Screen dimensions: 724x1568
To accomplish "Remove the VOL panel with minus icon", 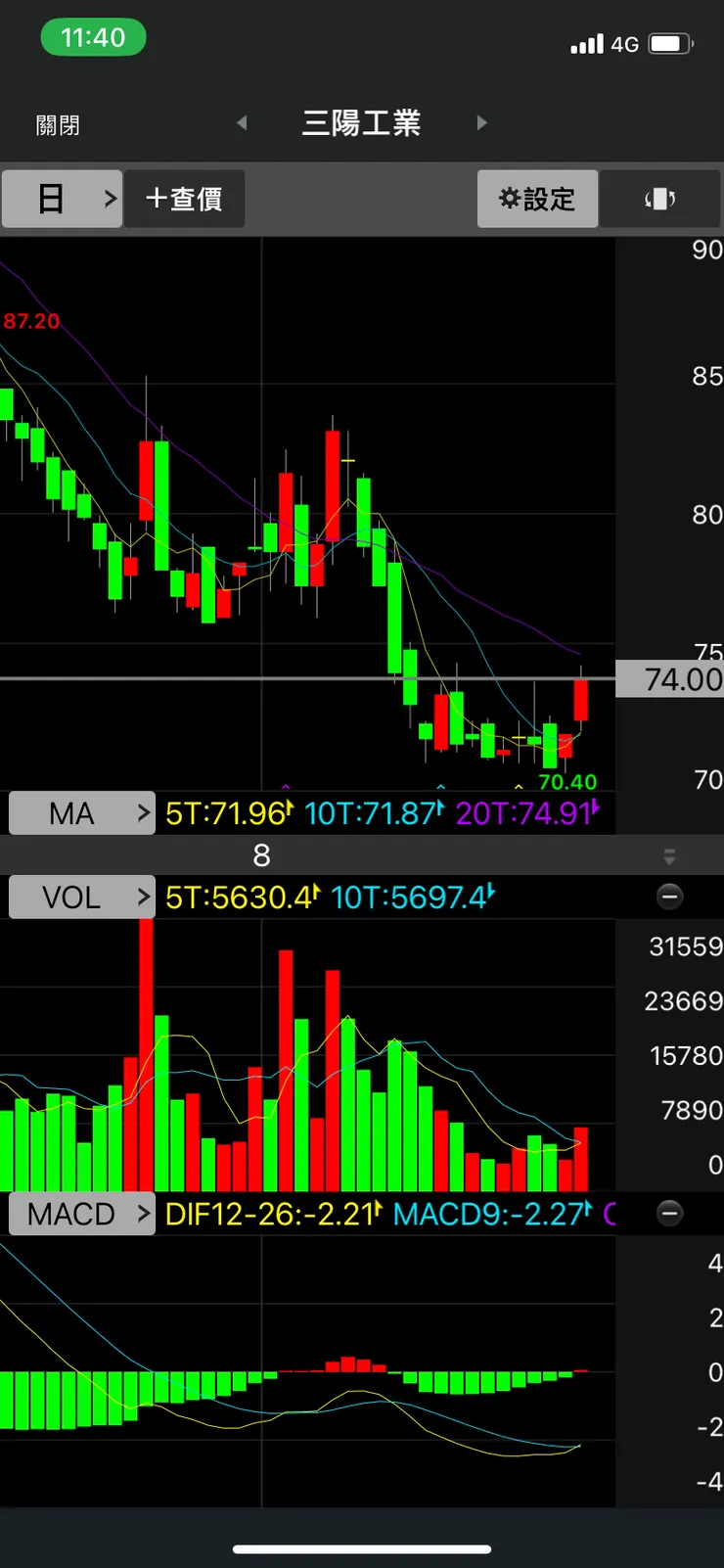I will (x=669, y=897).
